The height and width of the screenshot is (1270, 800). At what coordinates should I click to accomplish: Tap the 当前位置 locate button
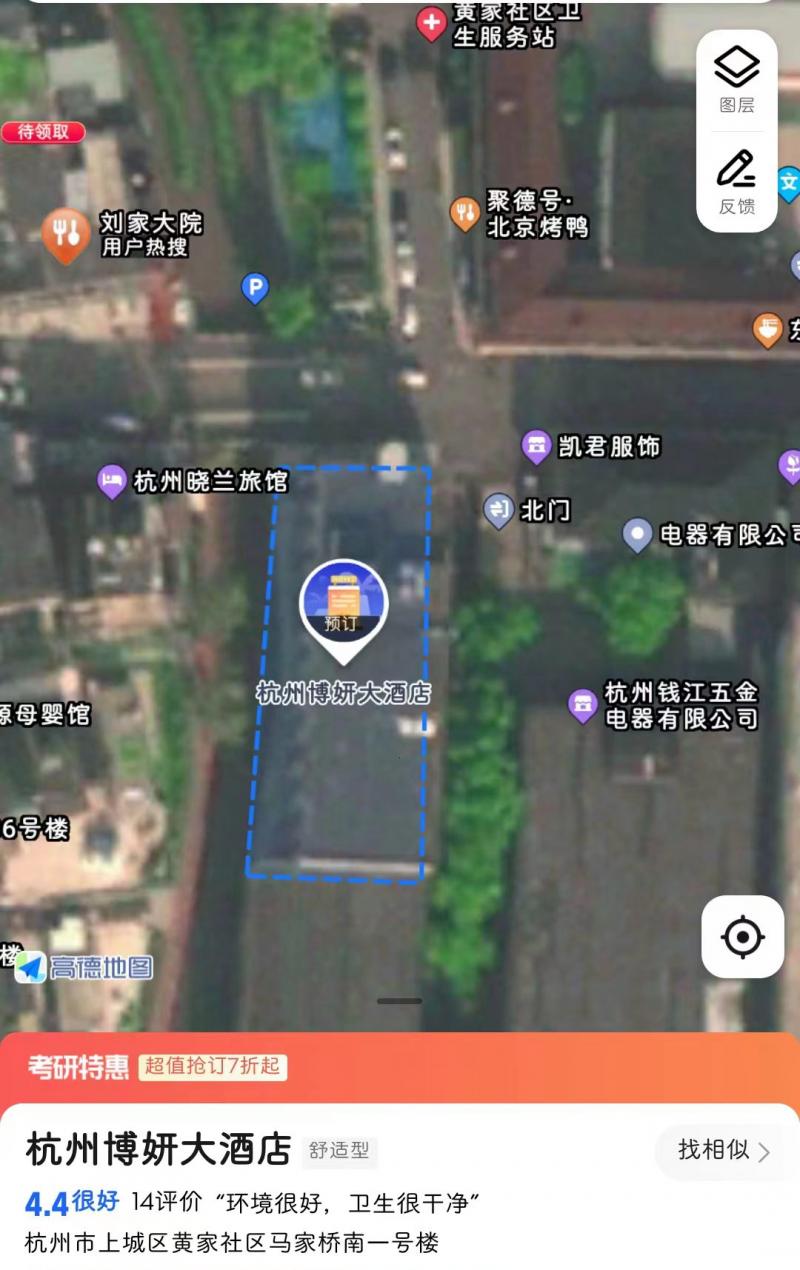[x=741, y=937]
